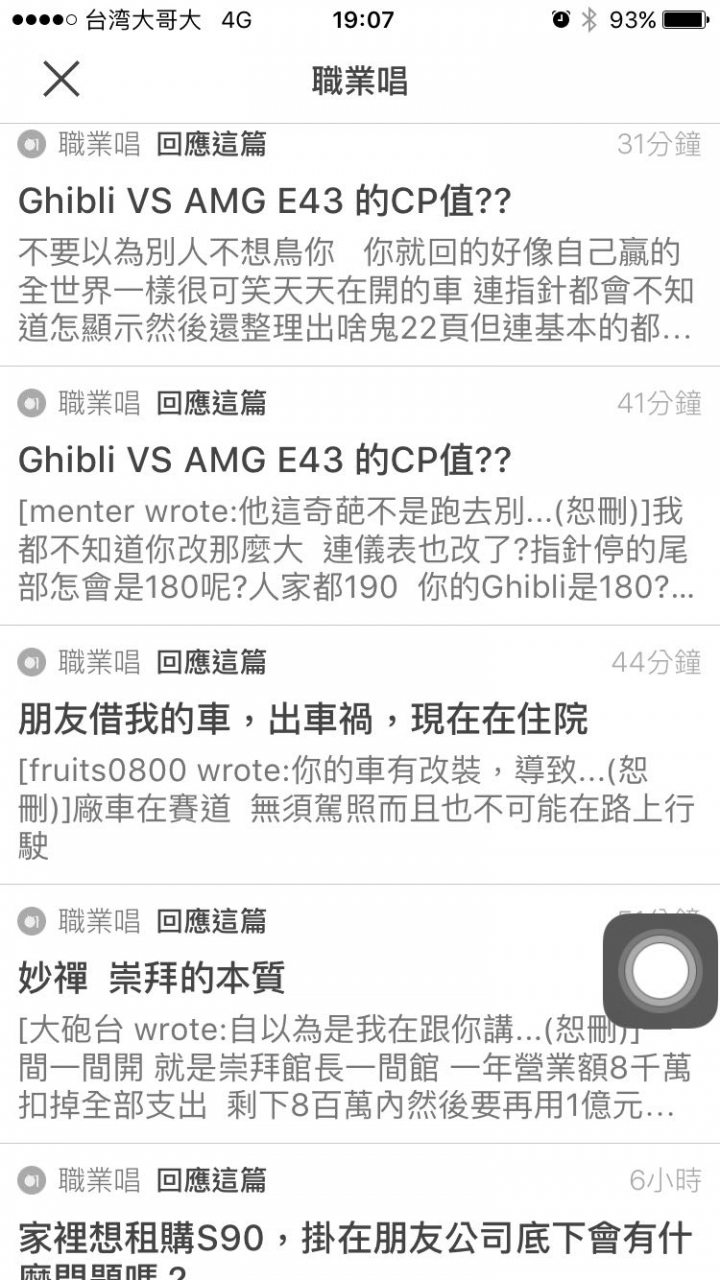Open the post 妙禪 崇拜的本質
The image size is (720, 1280).
(x=360, y=1014)
